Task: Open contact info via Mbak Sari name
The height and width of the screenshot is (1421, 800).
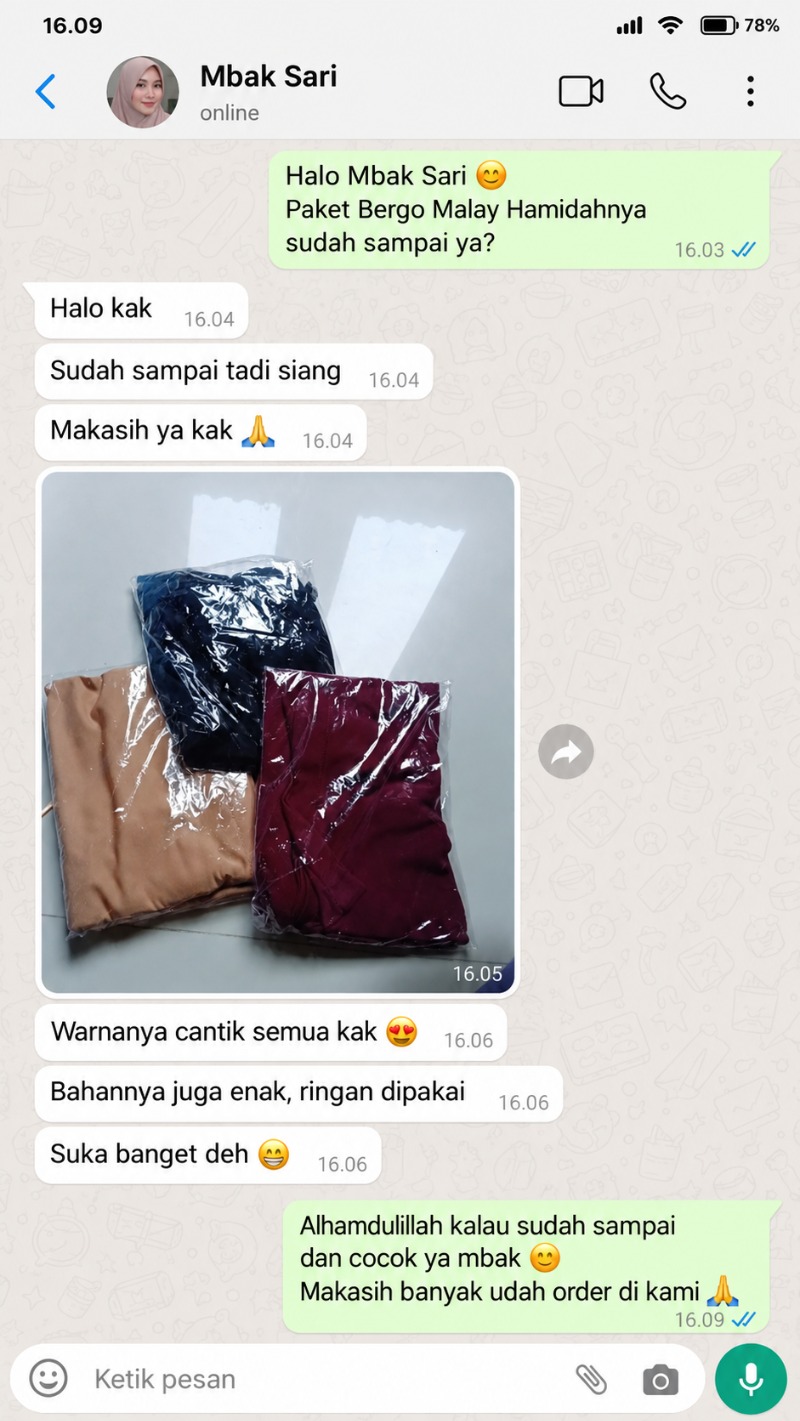Action: click(x=268, y=76)
